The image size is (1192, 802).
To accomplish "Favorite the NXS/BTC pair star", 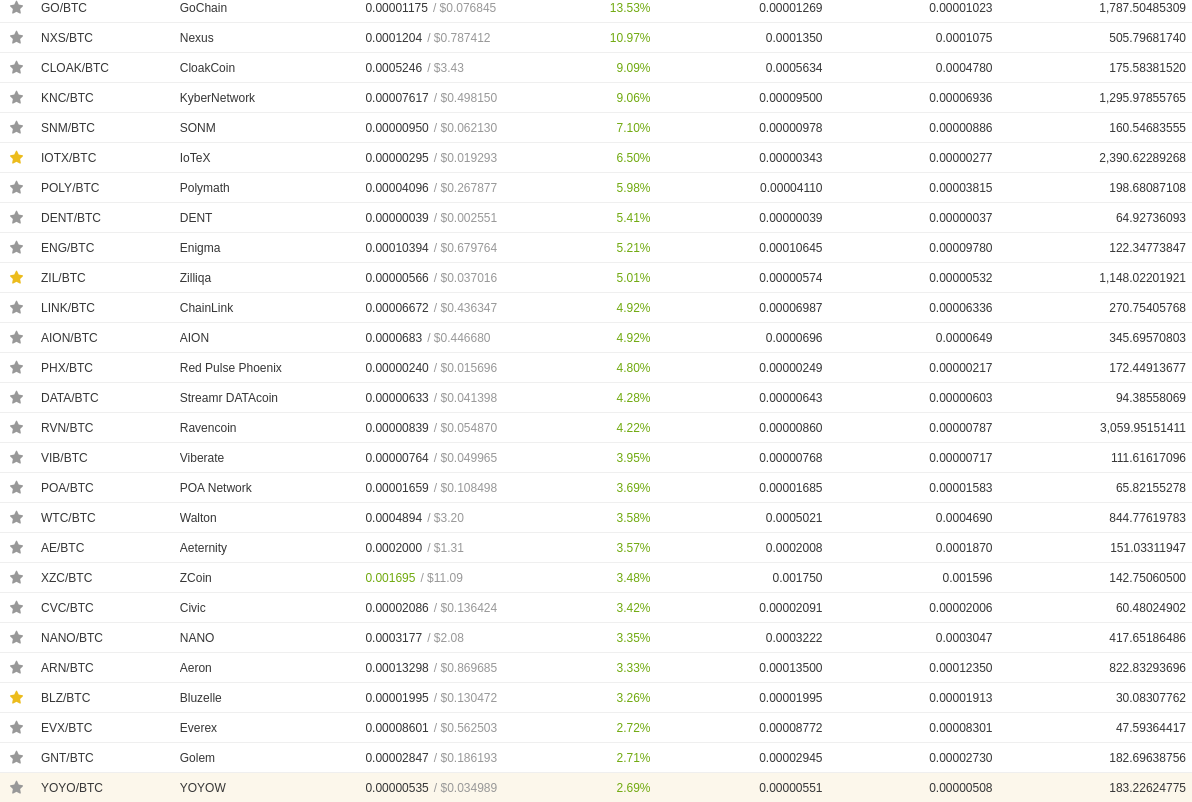I will pos(16,38).
